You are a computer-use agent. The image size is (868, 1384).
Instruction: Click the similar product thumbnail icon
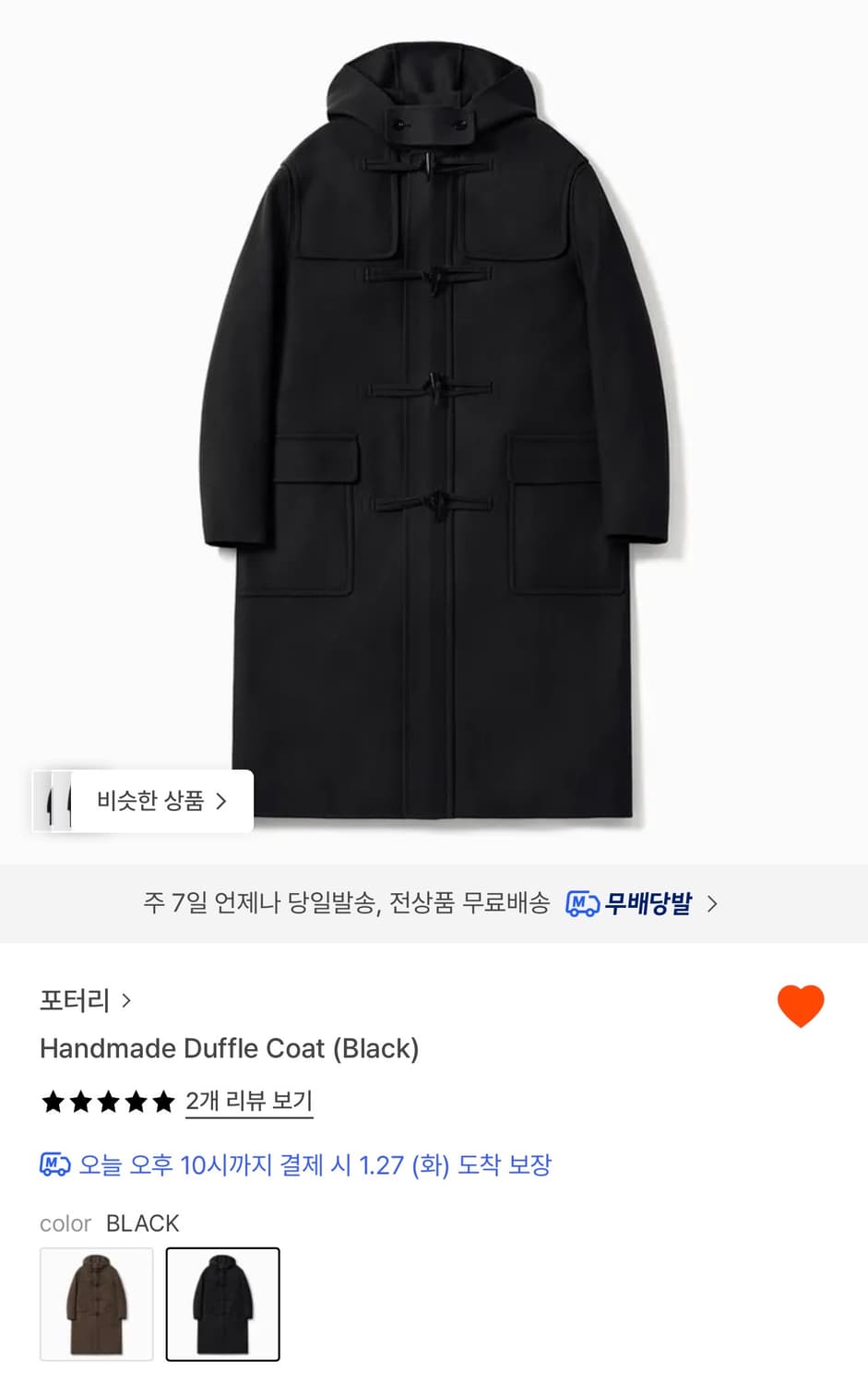point(58,801)
